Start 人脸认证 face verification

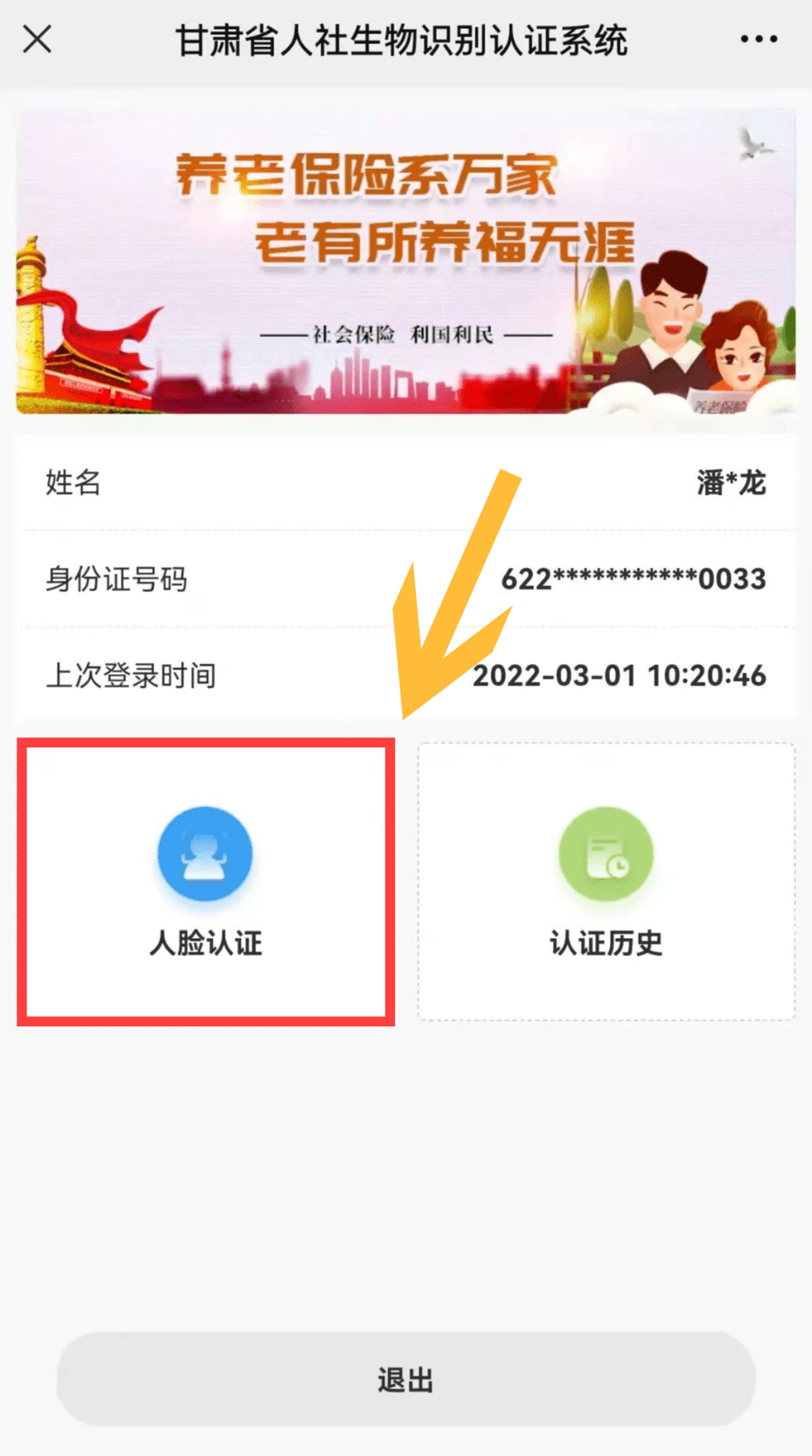pyautogui.click(x=206, y=882)
